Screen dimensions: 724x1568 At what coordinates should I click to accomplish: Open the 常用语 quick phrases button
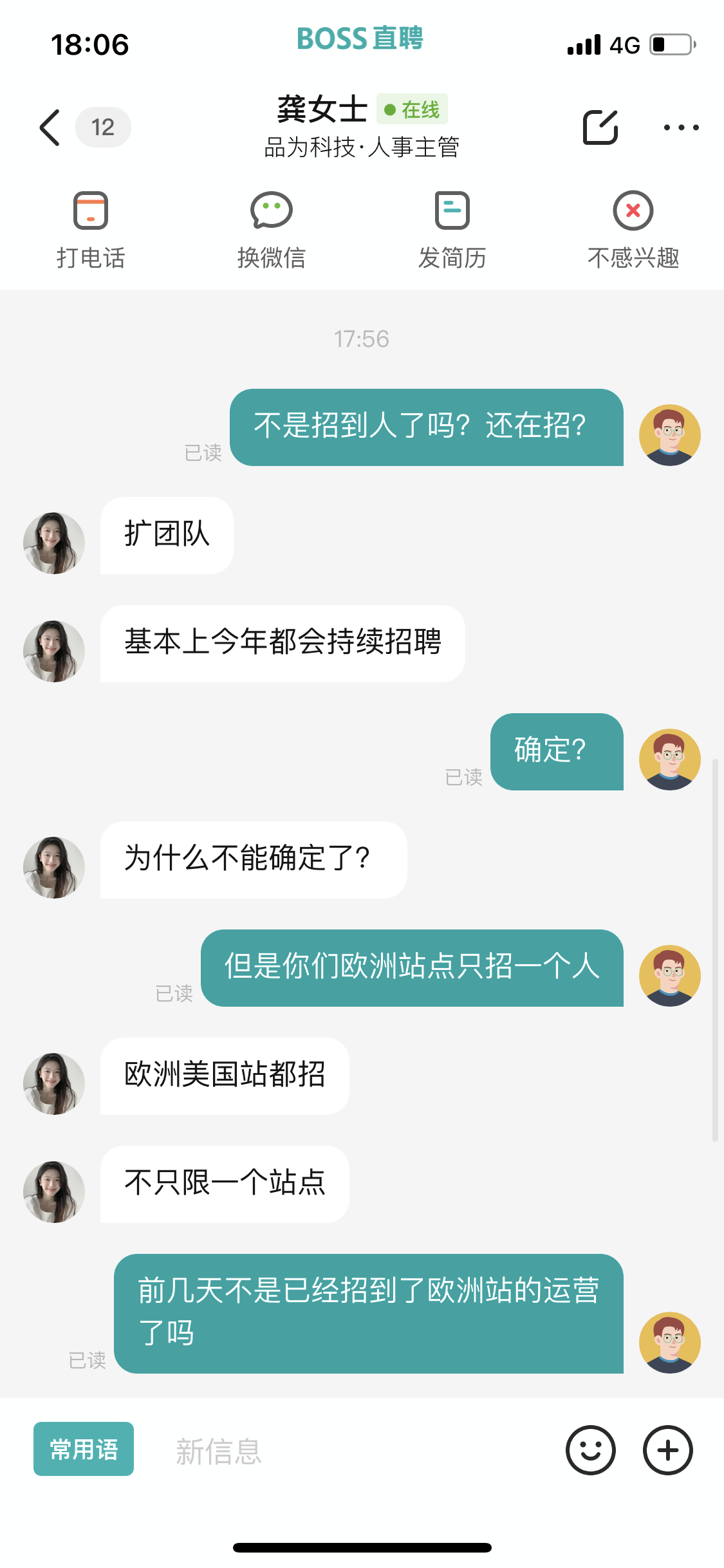click(x=84, y=1449)
